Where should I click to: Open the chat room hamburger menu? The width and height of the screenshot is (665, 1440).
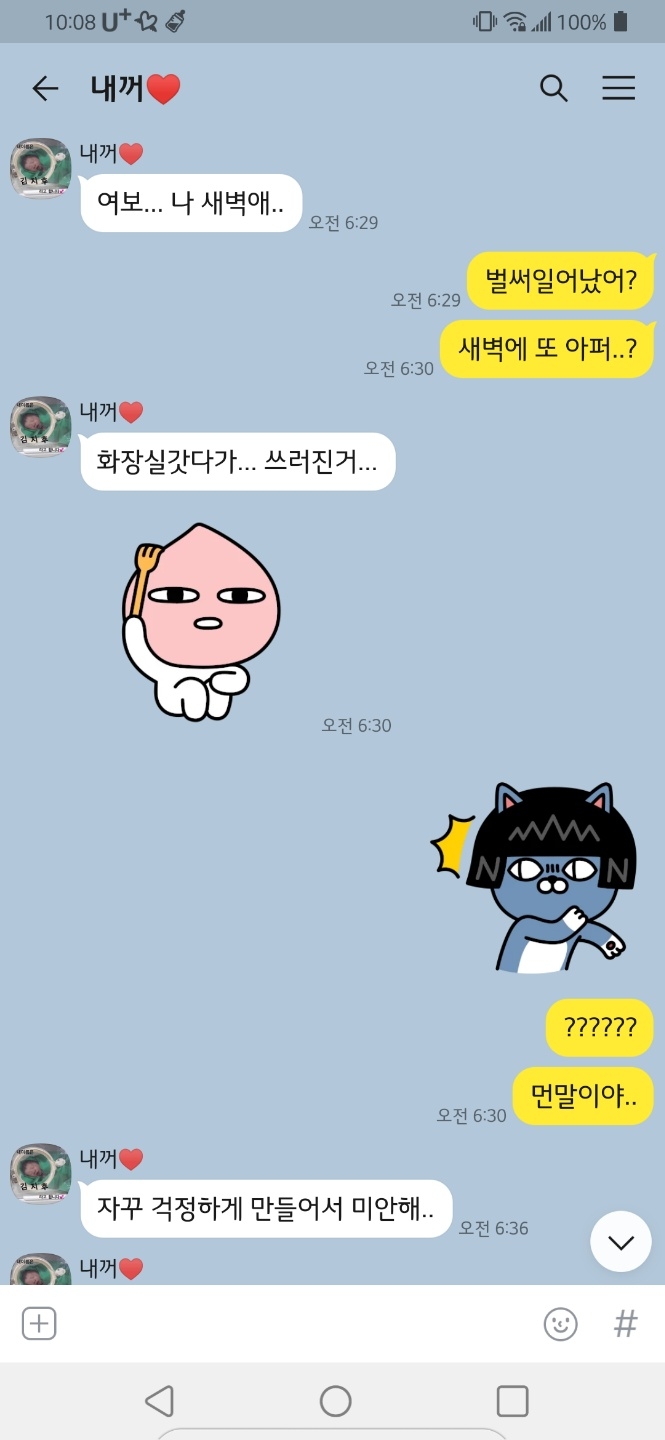(x=618, y=88)
